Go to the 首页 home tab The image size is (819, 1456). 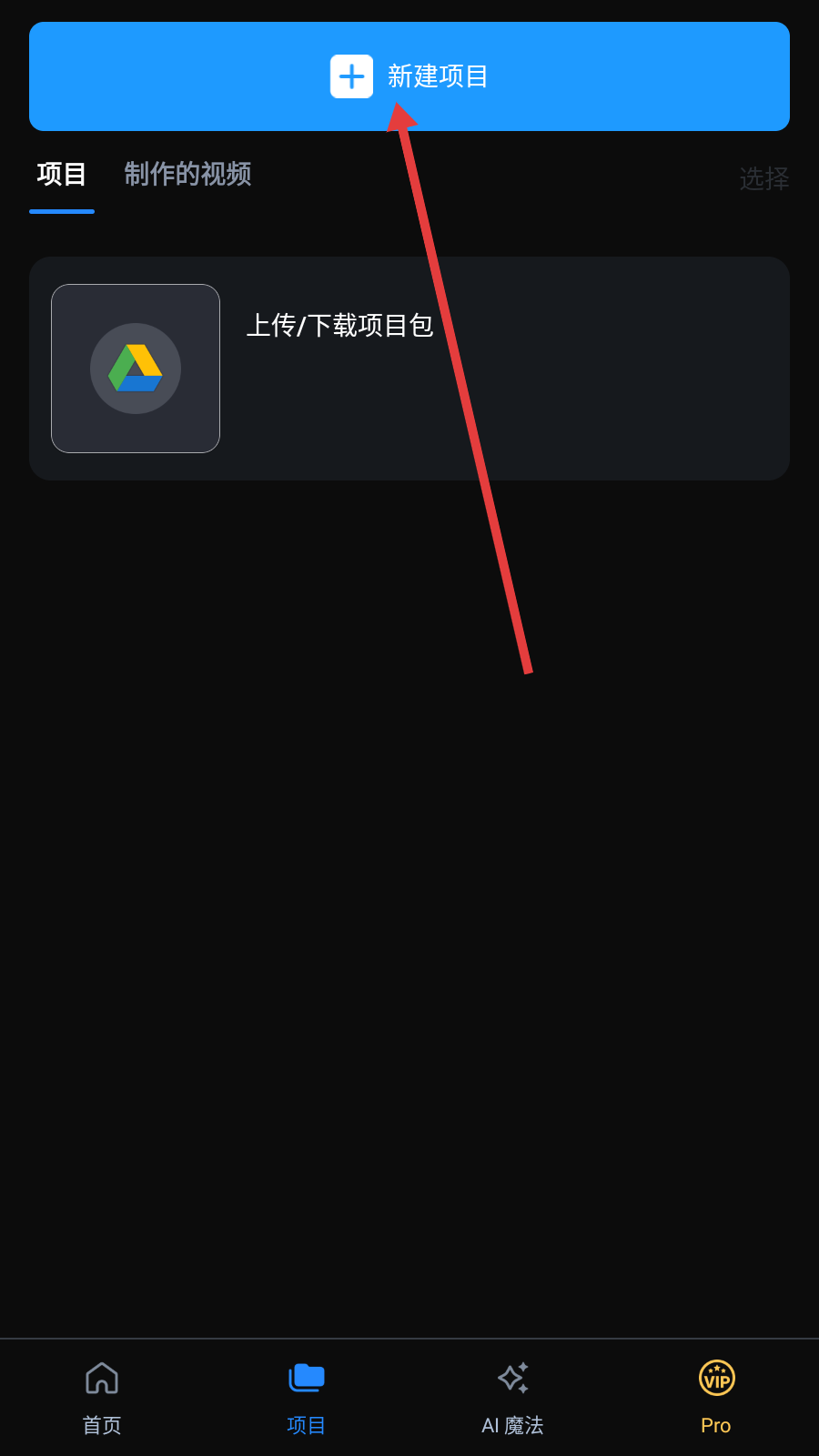(x=102, y=1397)
